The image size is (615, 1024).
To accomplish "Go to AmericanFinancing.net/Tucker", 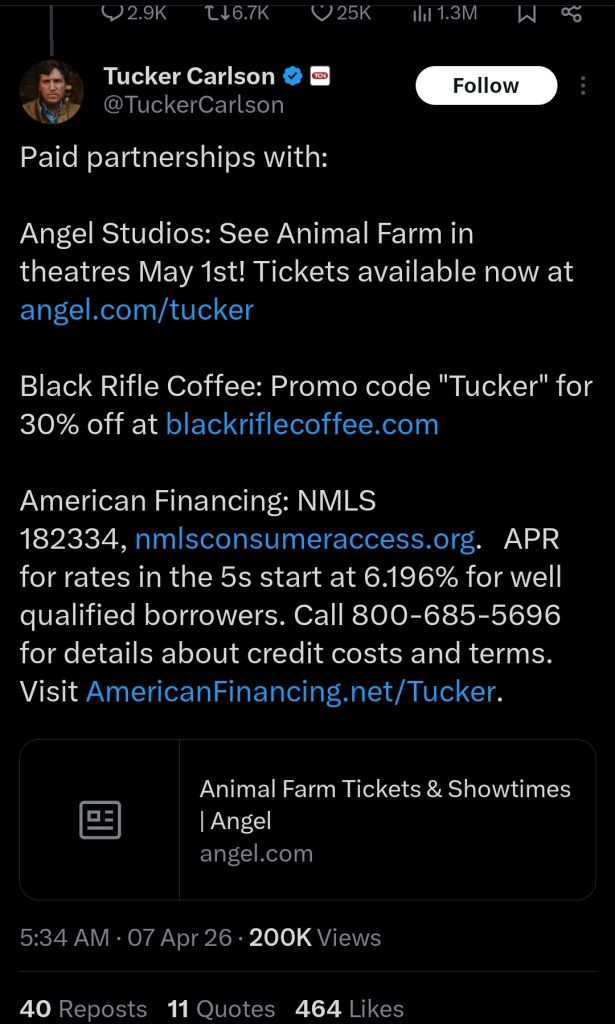I will coord(290,691).
